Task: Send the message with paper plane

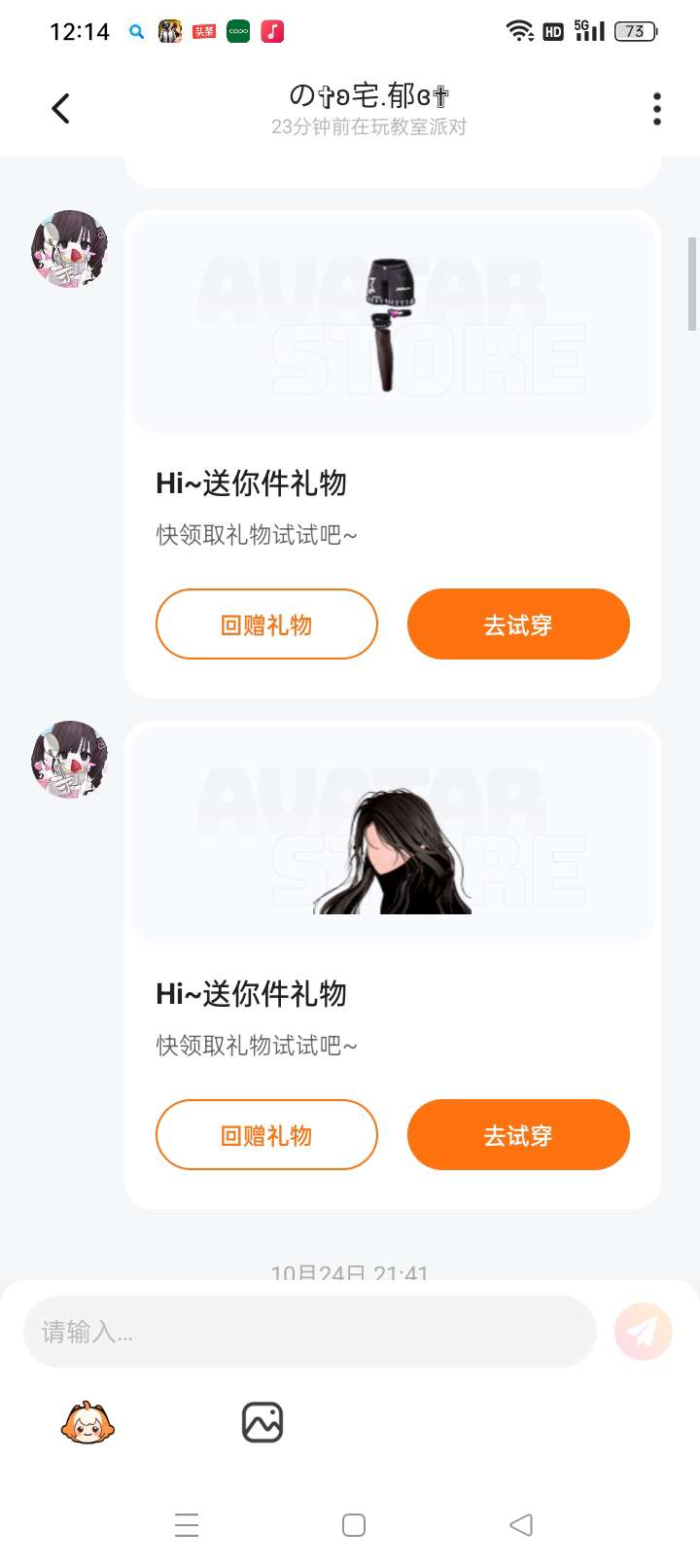Action: 644,1332
